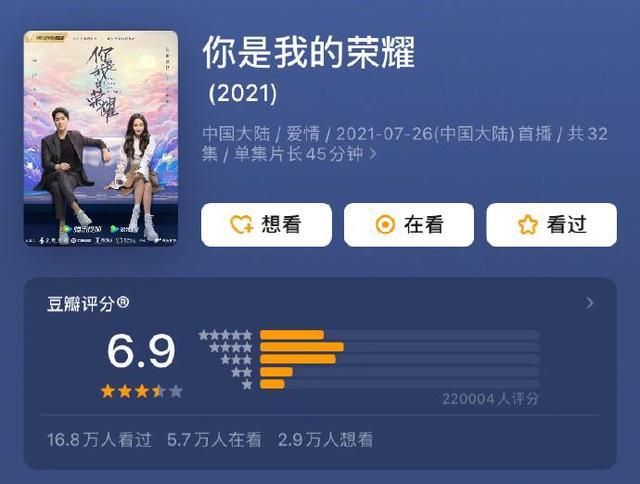Mark the show as 看过
This screenshot has height=484, width=640.
[x=551, y=225]
